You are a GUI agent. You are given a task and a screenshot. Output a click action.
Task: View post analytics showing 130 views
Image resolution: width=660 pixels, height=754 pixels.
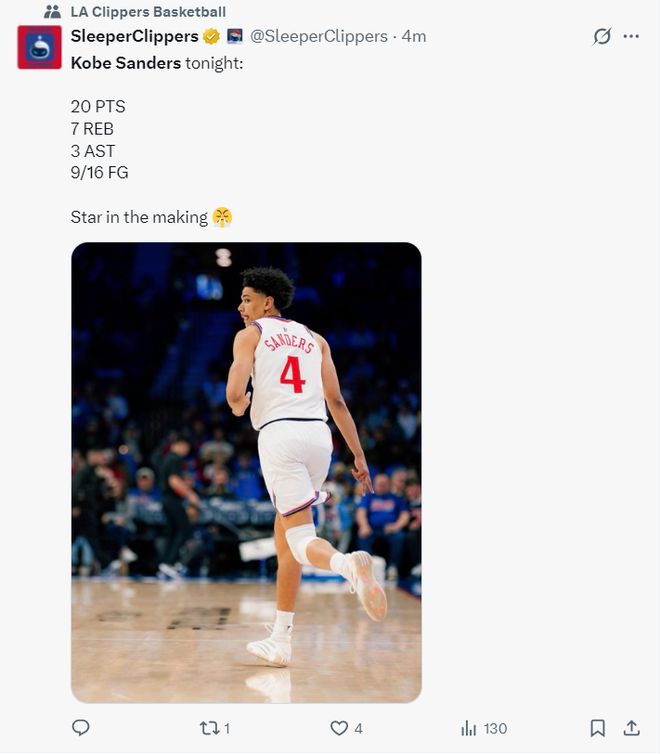(x=469, y=728)
